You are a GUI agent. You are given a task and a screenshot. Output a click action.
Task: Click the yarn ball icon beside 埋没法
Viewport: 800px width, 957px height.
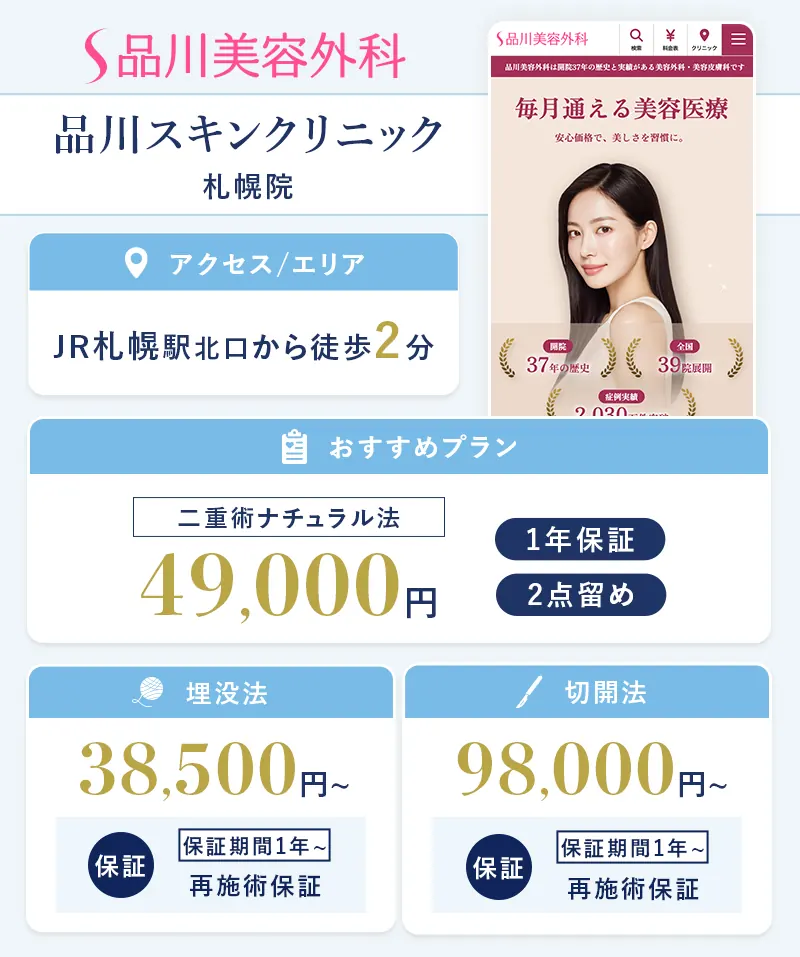(x=147, y=690)
